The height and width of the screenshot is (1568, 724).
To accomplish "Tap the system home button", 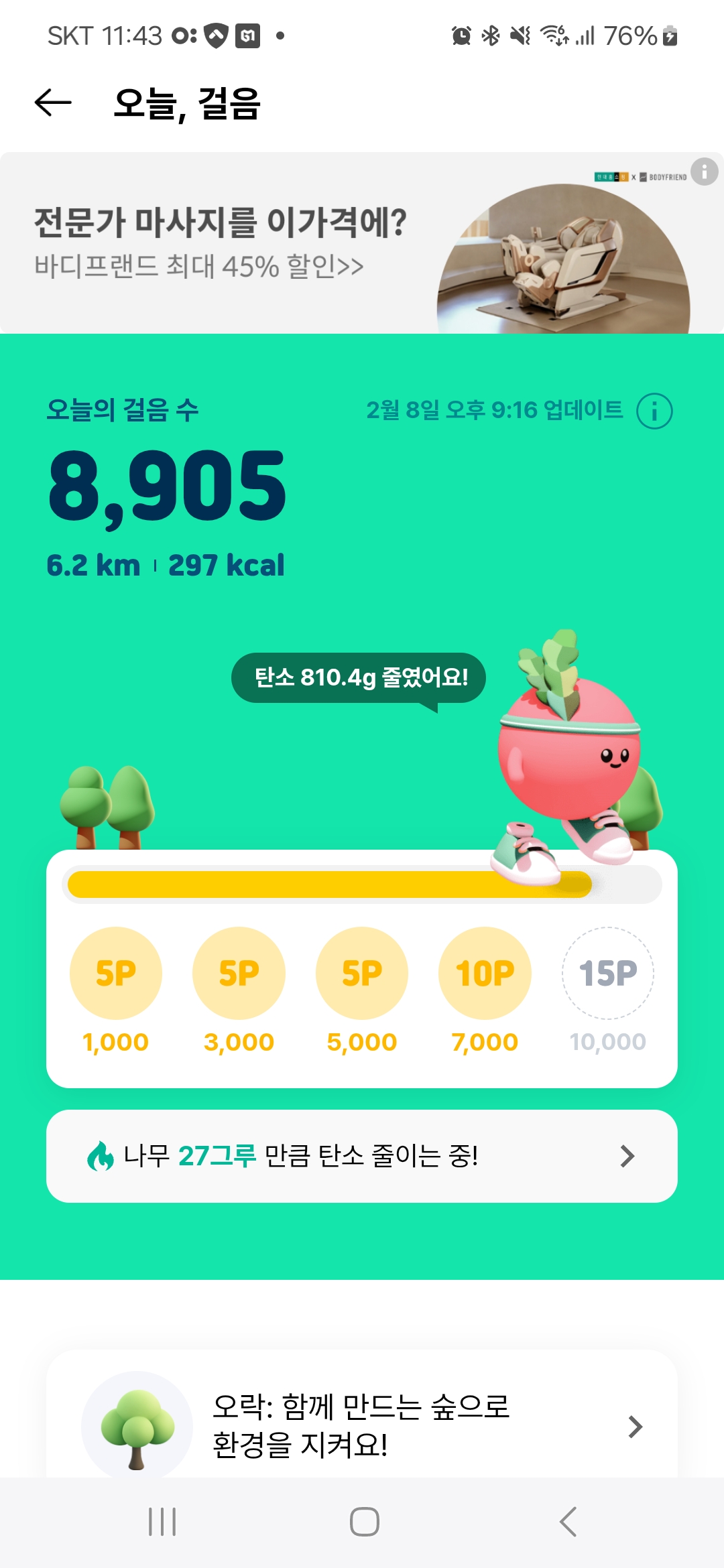I will pos(364,1522).
